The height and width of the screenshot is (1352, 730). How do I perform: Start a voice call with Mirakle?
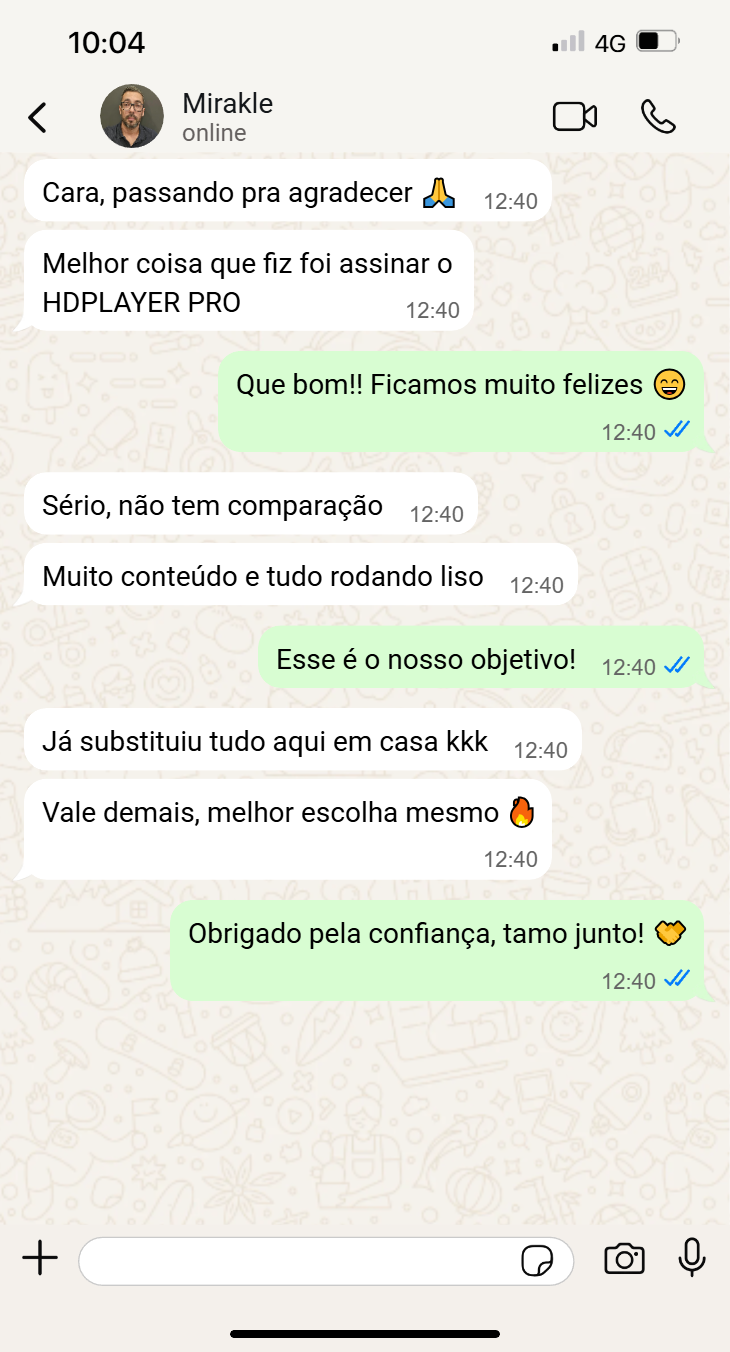(x=658, y=117)
